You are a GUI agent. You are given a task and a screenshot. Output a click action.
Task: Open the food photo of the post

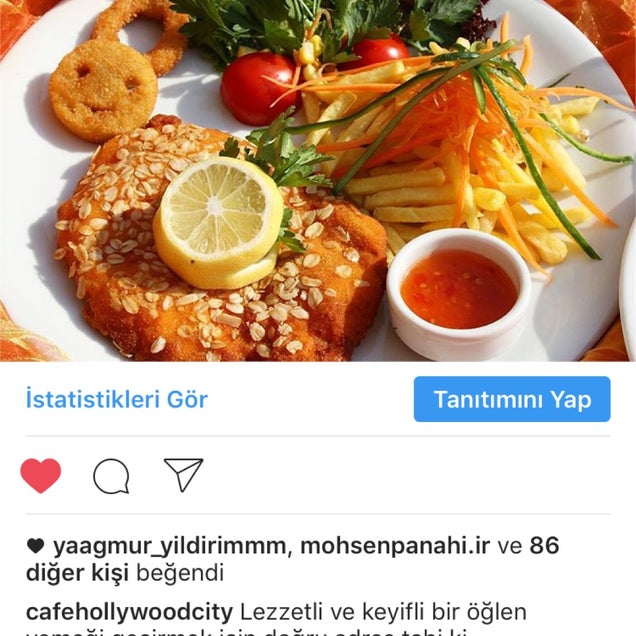coord(318,180)
